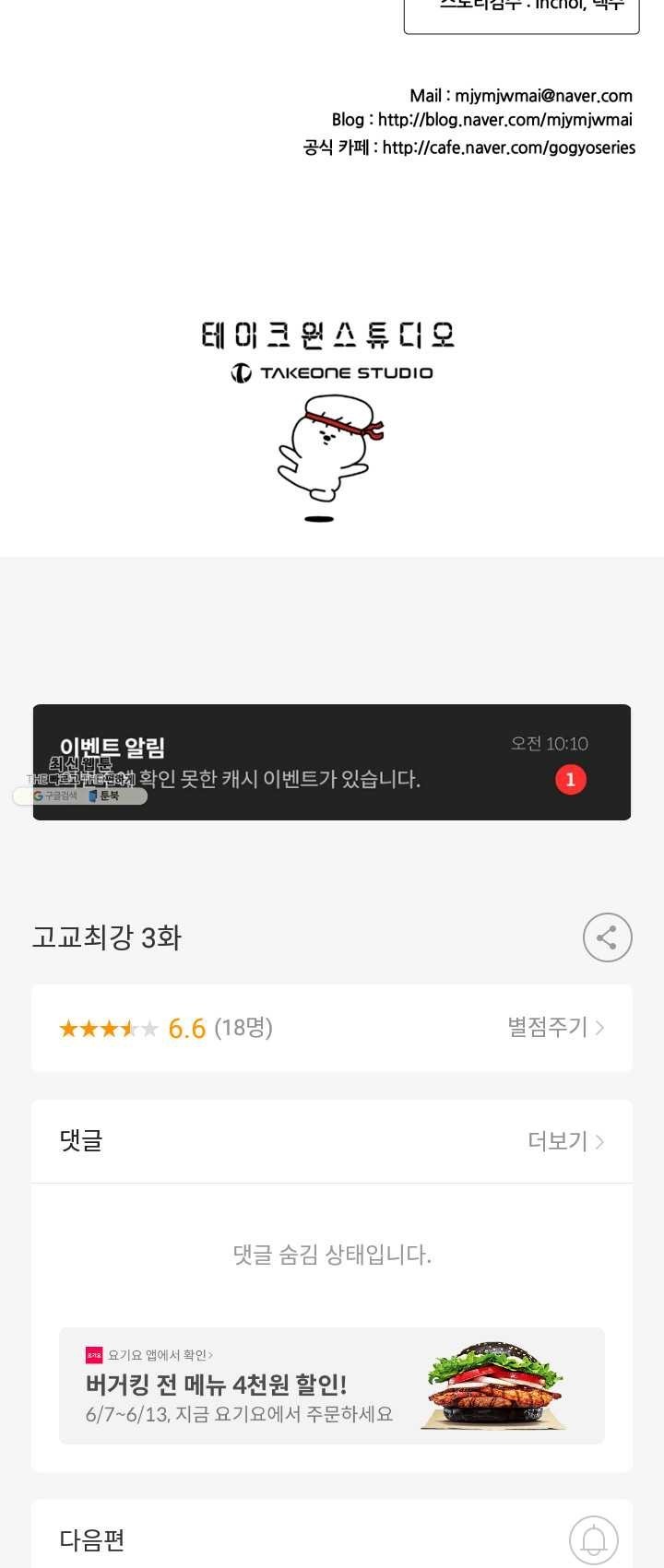Image resolution: width=664 pixels, height=1568 pixels.
Task: Open the 이벤트 알림 cash event banner
Action: tap(332, 762)
